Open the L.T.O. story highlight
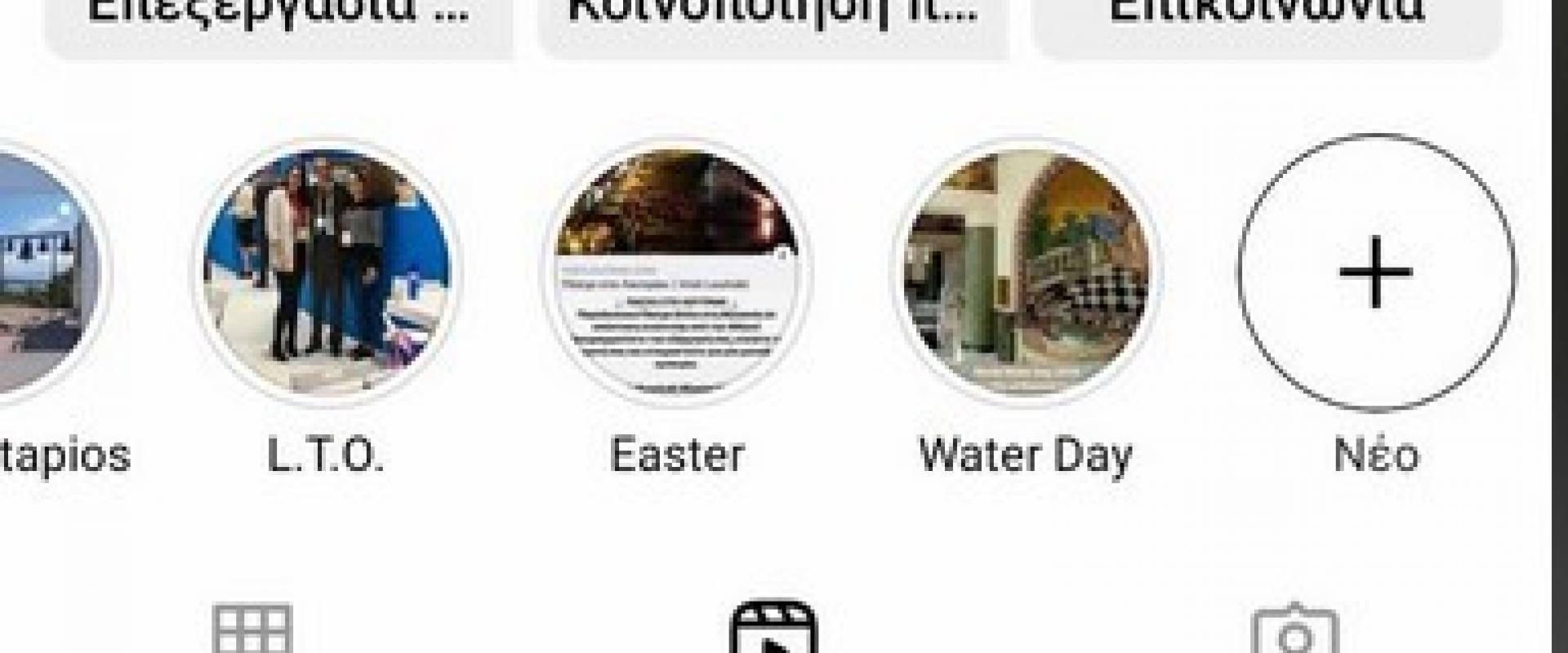The height and width of the screenshot is (653, 1568). pos(327,273)
